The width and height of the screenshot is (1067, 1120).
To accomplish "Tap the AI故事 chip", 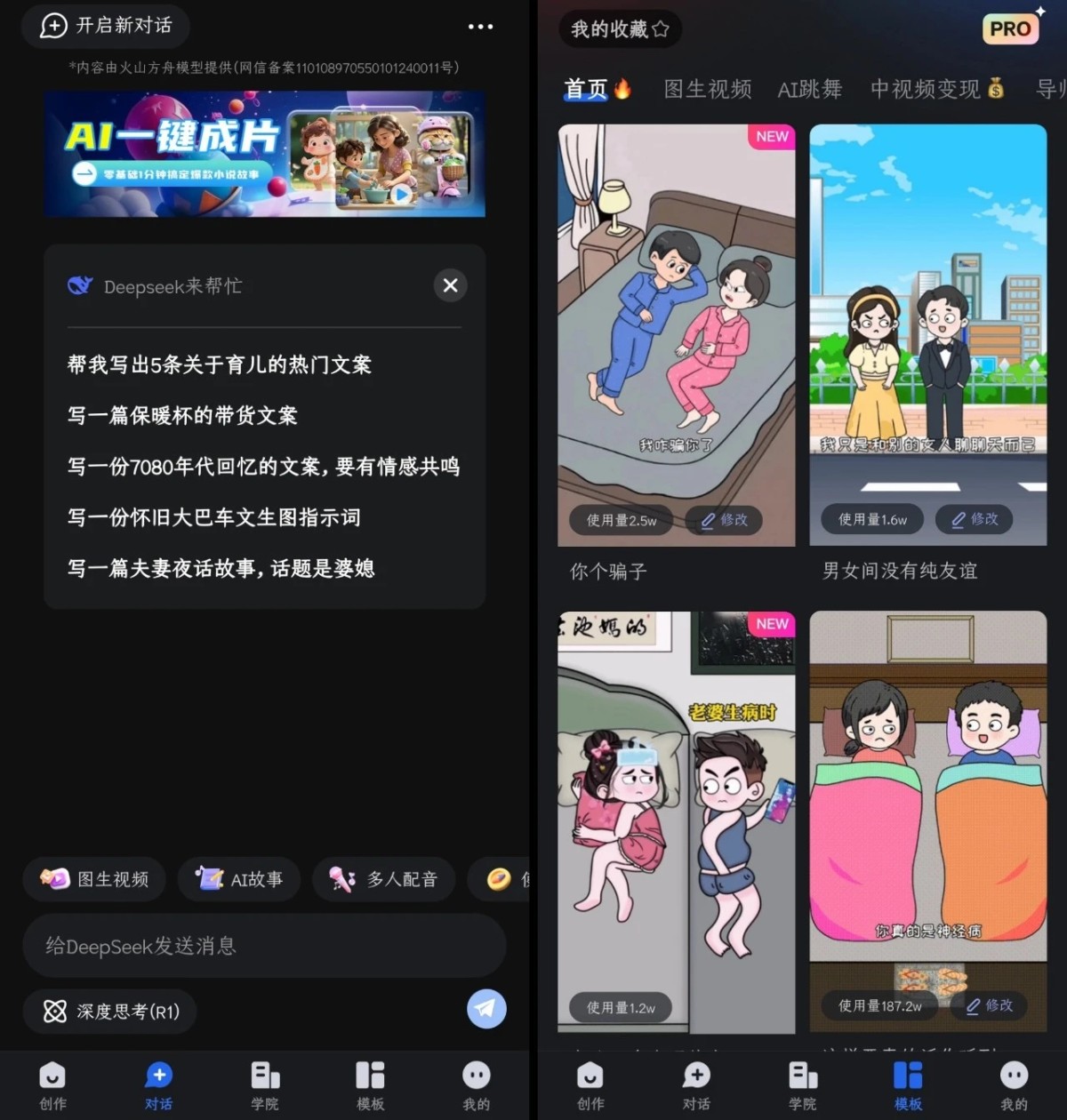I will (239, 879).
